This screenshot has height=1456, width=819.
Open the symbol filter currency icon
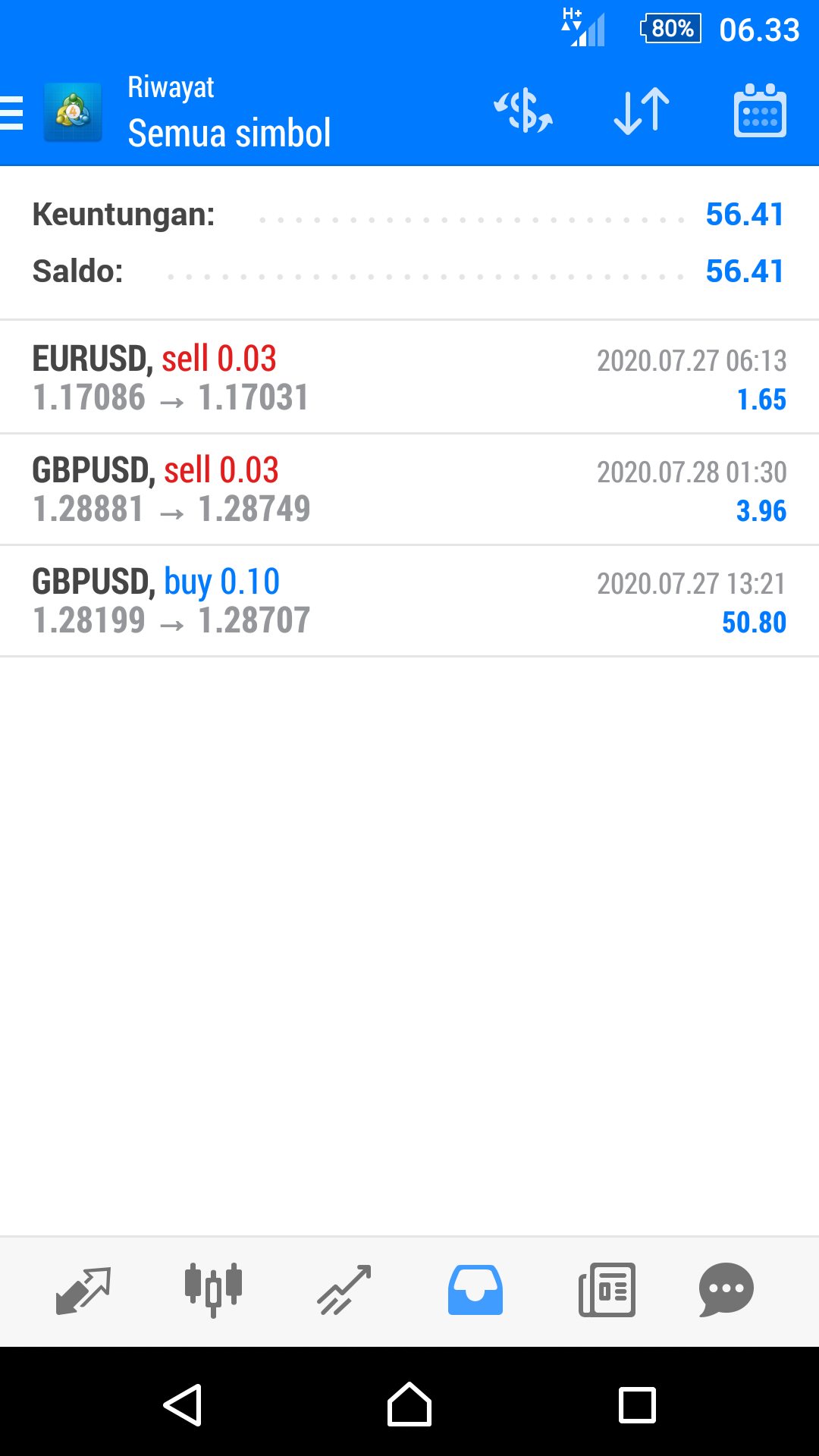tap(523, 111)
